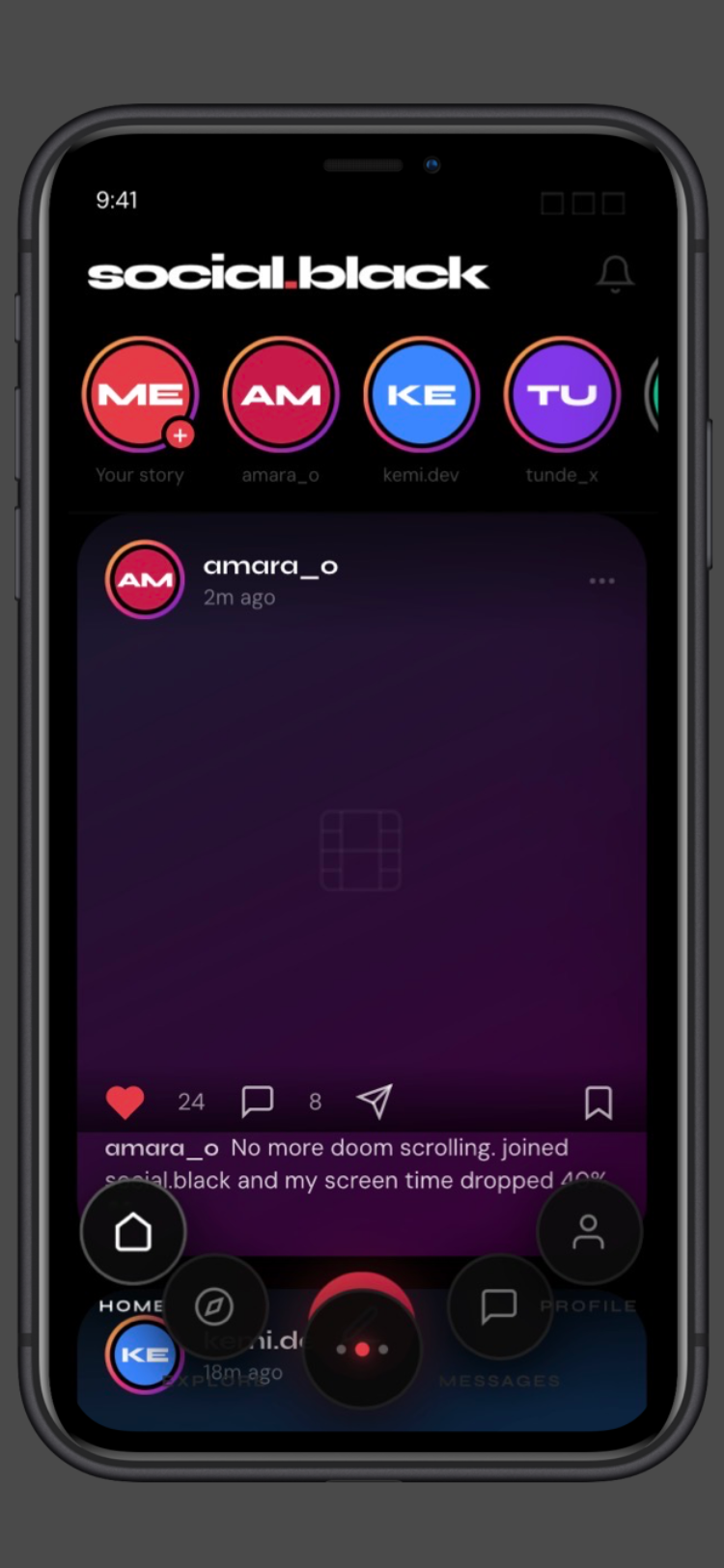Open the notifications bell
The height and width of the screenshot is (1568, 724).
[x=615, y=274]
